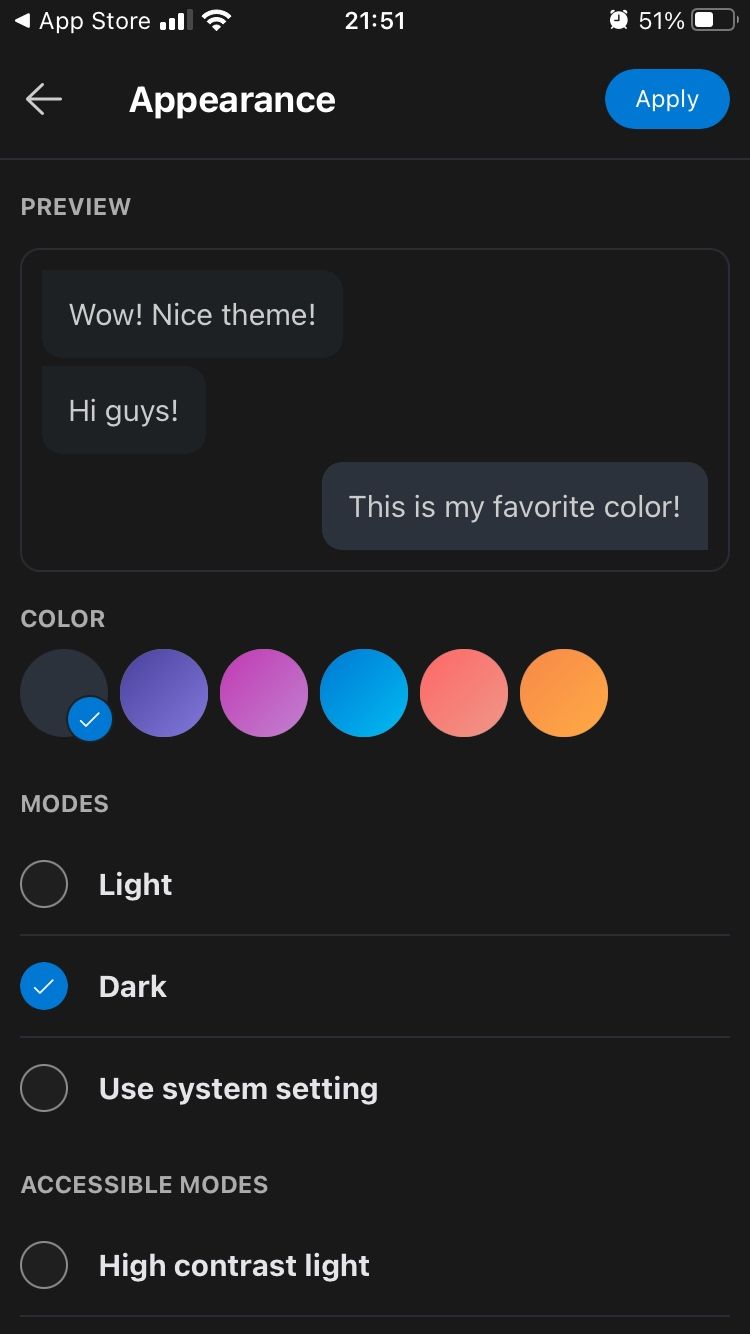Select the blue color swatch
750x1334 pixels.
364,693
